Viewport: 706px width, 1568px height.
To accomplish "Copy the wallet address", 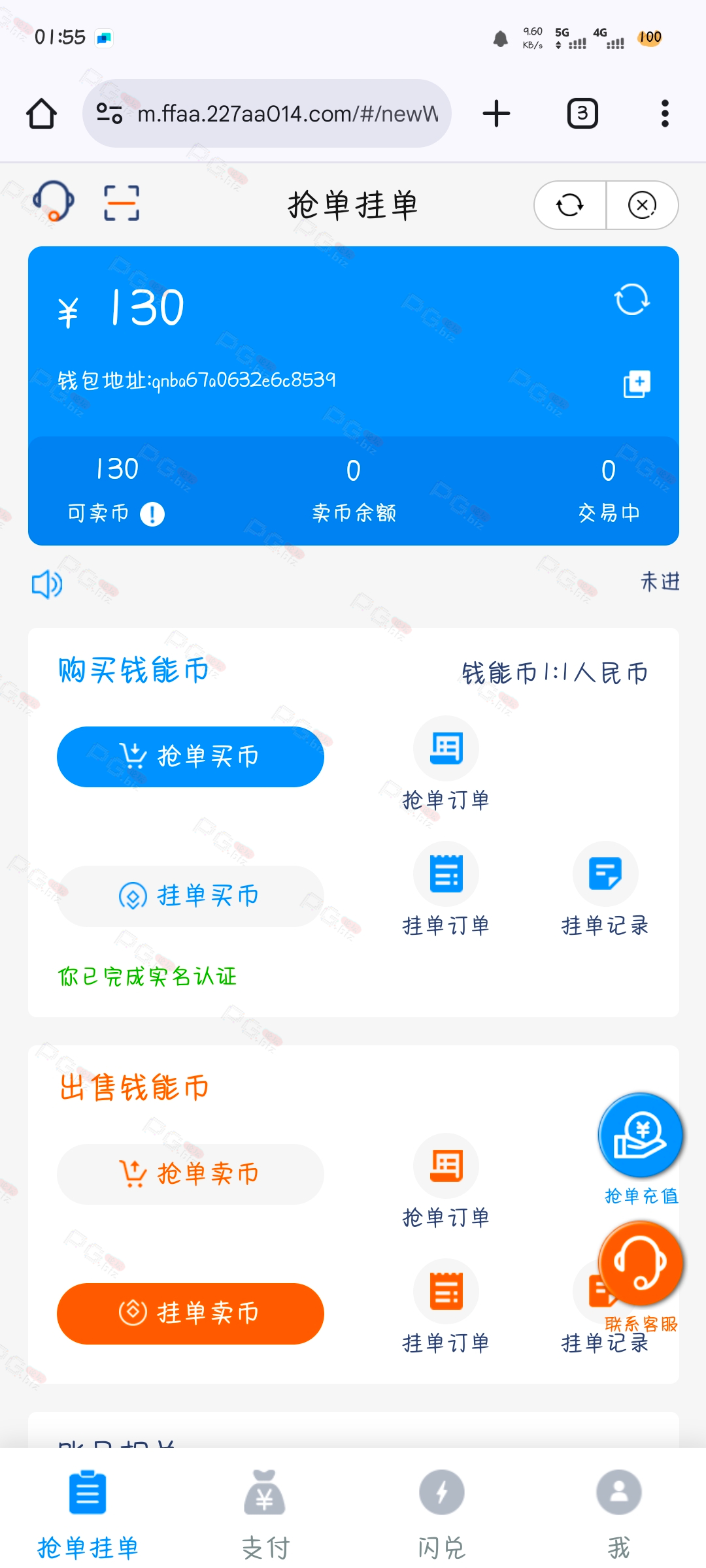I will click(x=637, y=384).
